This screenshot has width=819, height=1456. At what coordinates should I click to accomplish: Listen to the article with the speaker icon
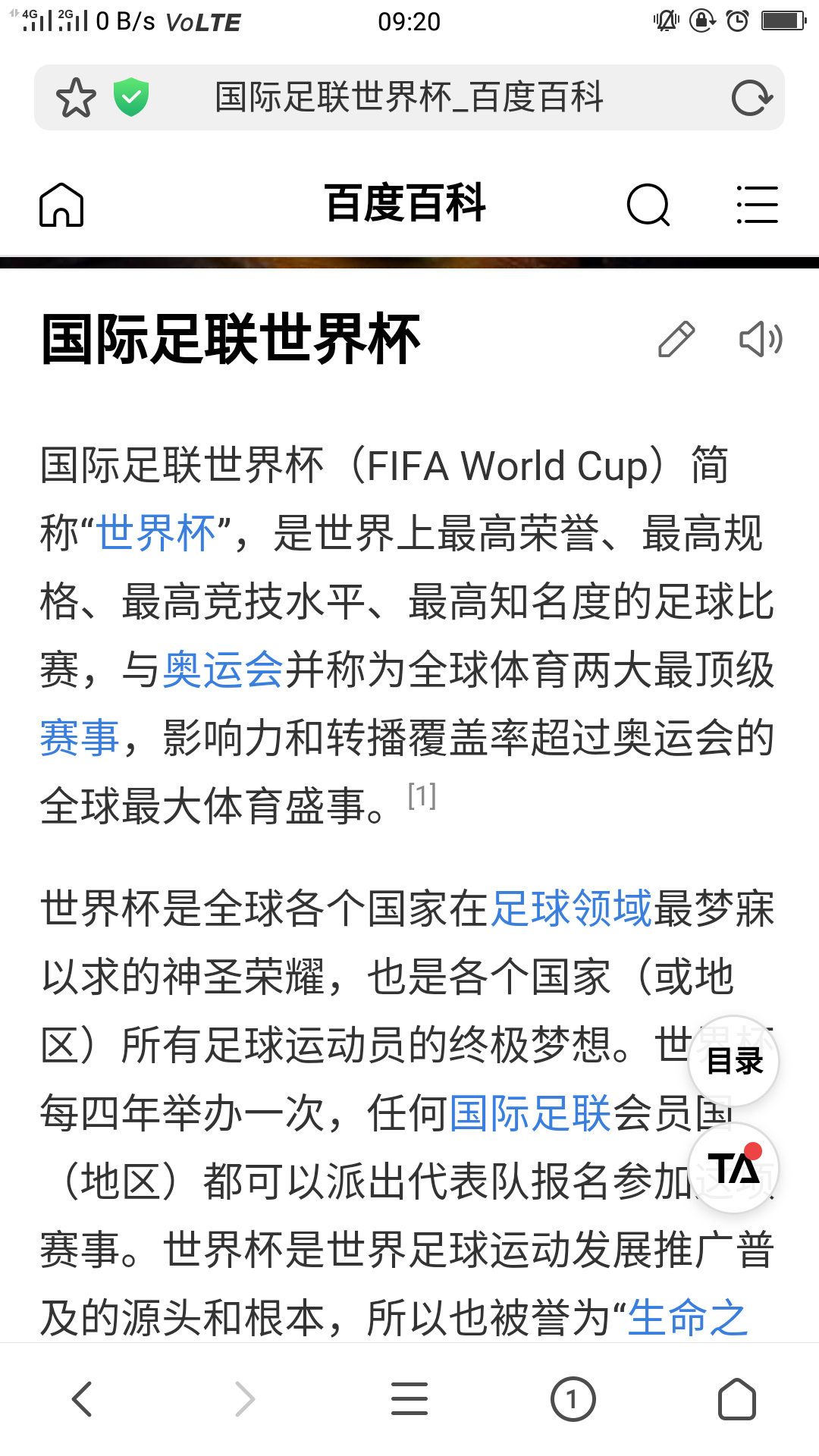point(761,339)
